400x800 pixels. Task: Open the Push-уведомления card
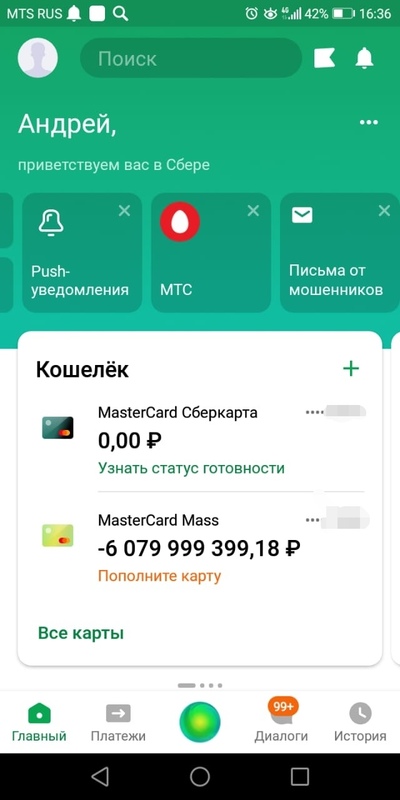pyautogui.click(x=82, y=253)
